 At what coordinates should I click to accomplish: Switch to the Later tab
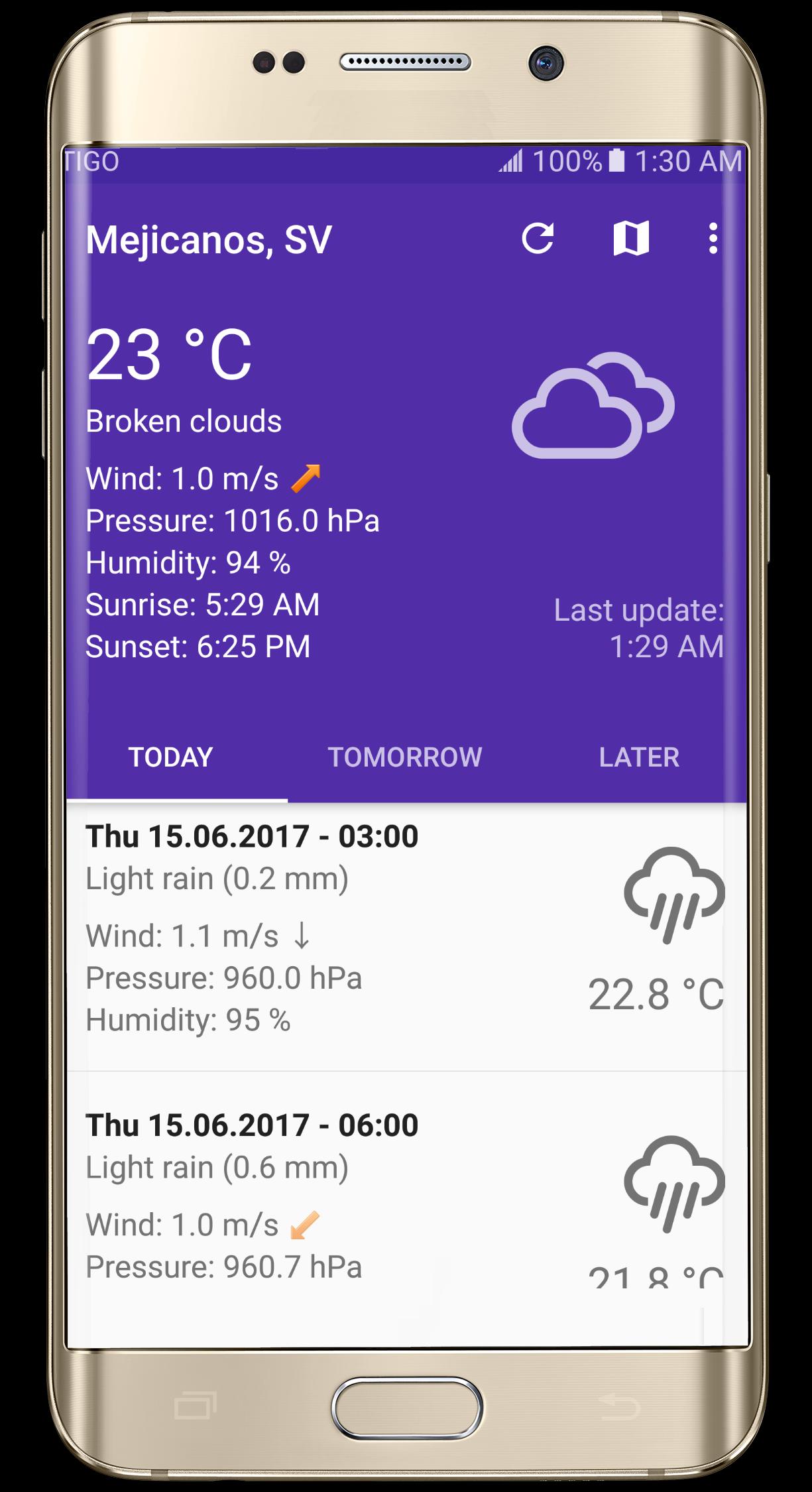click(x=639, y=757)
